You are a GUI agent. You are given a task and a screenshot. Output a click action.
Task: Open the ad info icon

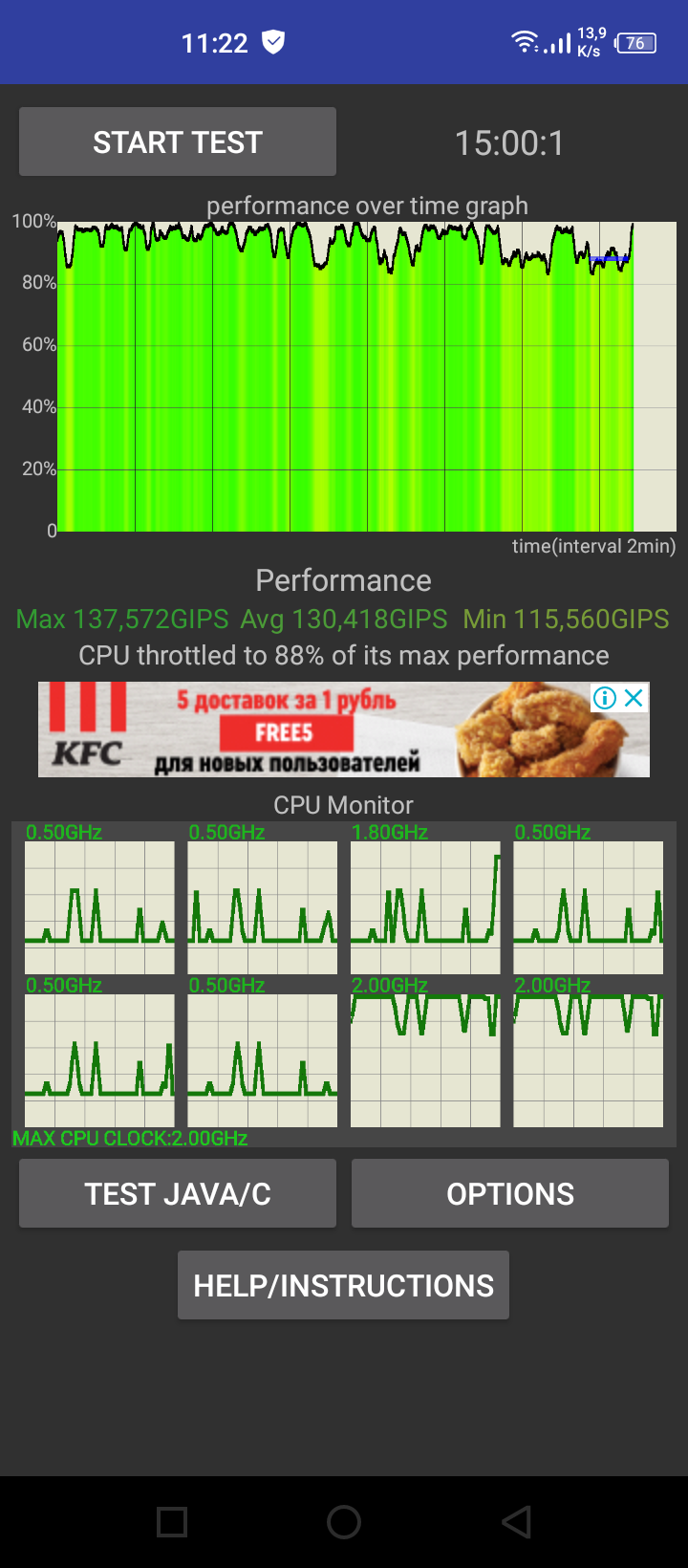point(605,698)
